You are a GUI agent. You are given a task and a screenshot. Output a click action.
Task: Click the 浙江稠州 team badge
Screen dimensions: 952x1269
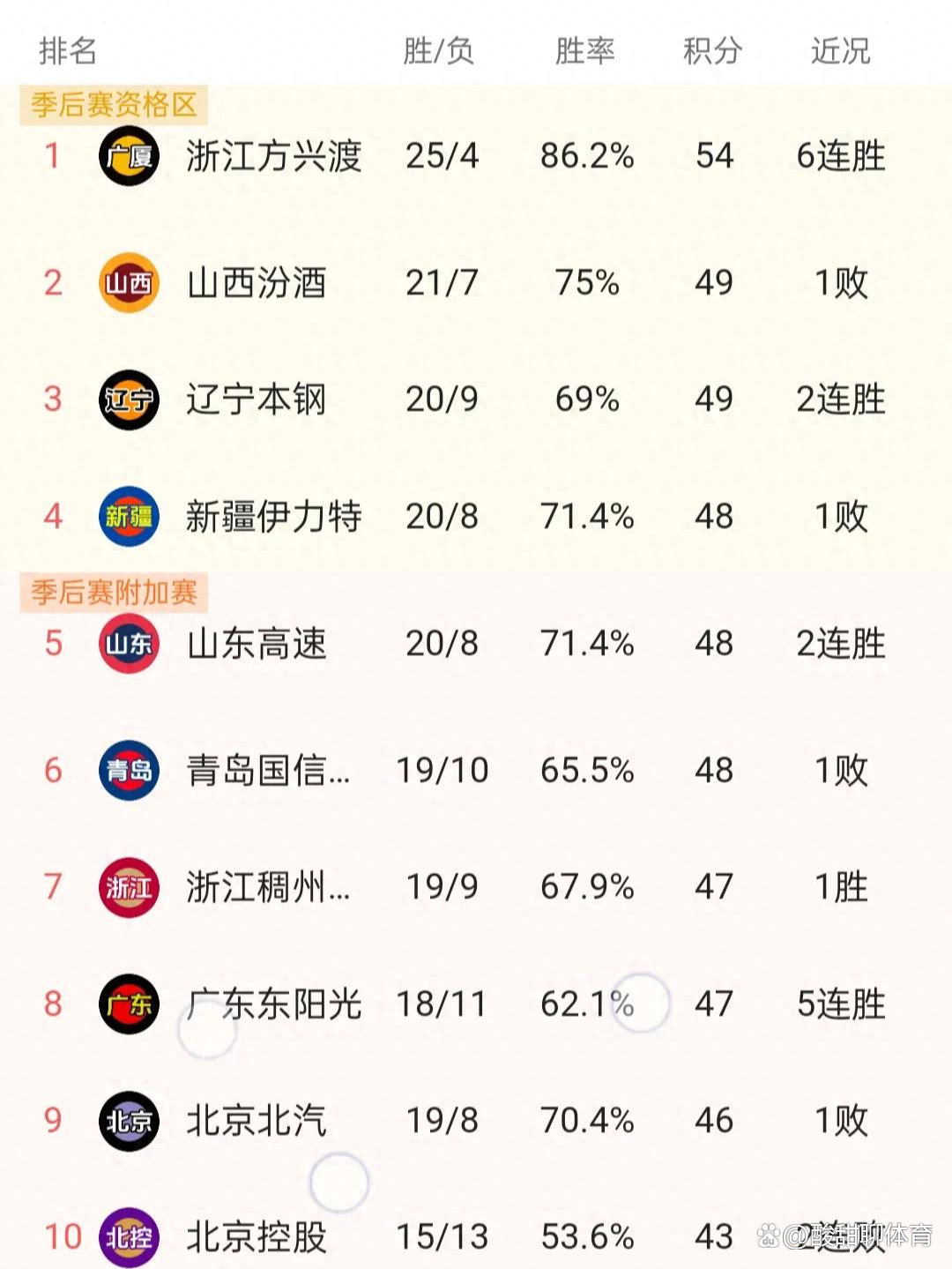coord(129,888)
